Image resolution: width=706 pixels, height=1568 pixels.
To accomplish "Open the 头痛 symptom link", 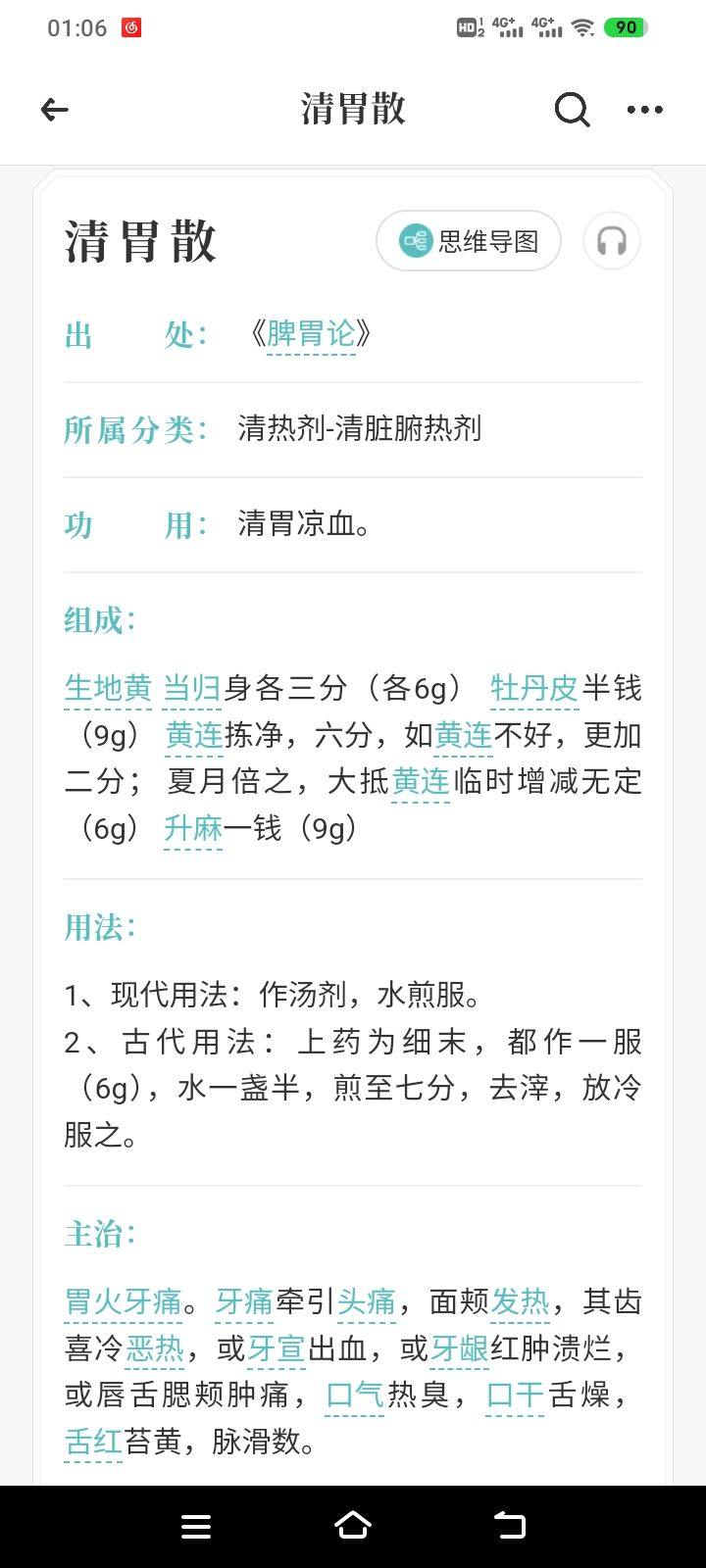I will click(x=366, y=1301).
